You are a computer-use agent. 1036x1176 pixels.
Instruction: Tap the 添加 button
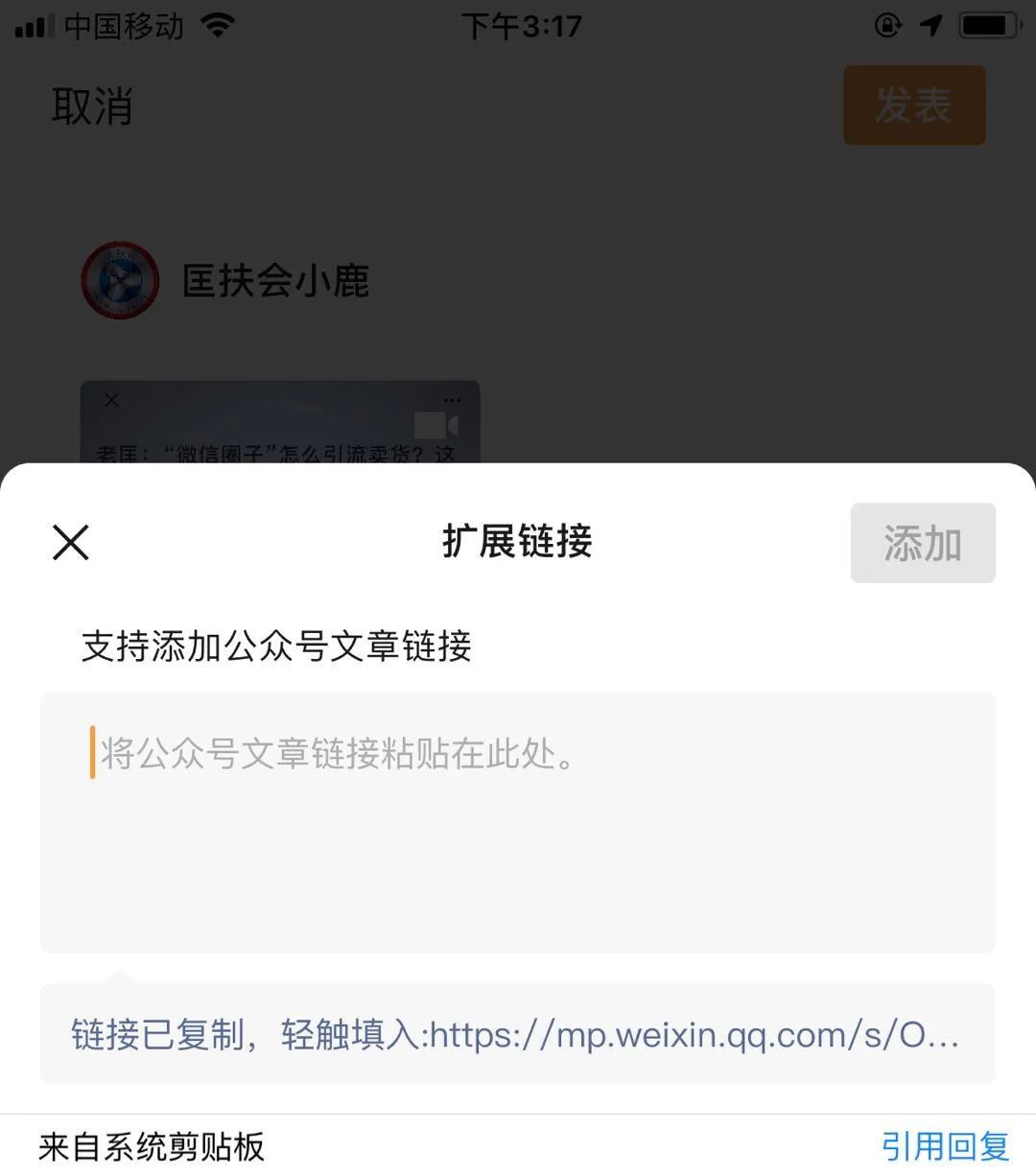click(x=922, y=543)
